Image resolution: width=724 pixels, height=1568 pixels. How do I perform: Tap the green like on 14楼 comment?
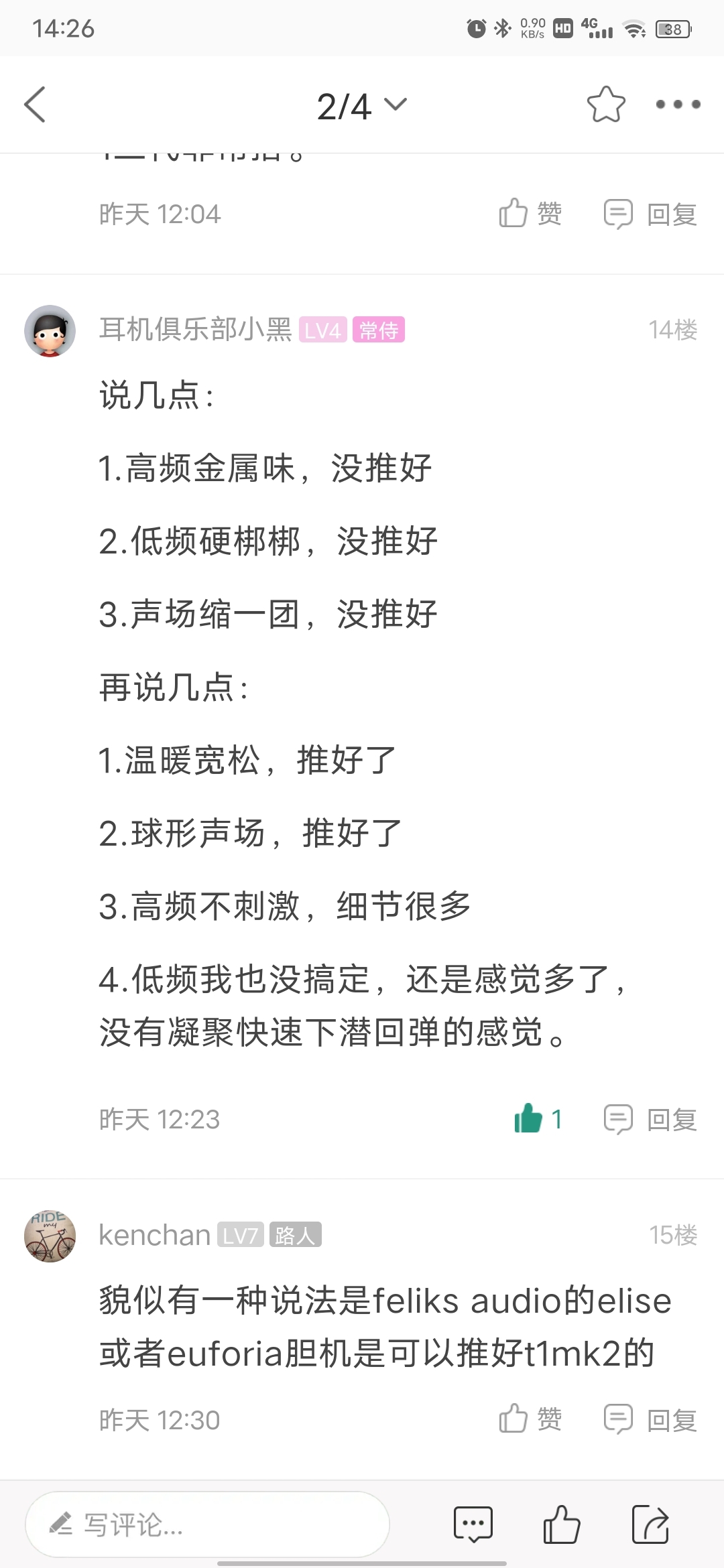point(538,1118)
